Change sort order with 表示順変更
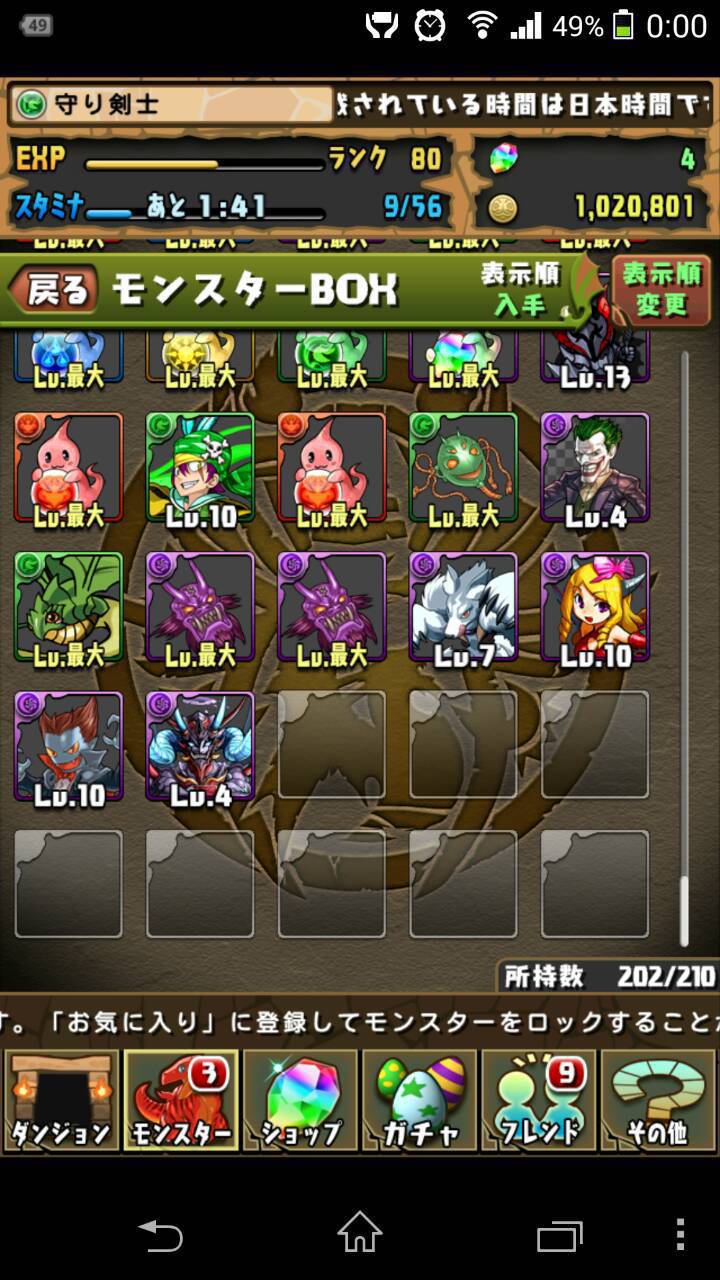720x1280 pixels. click(x=661, y=290)
